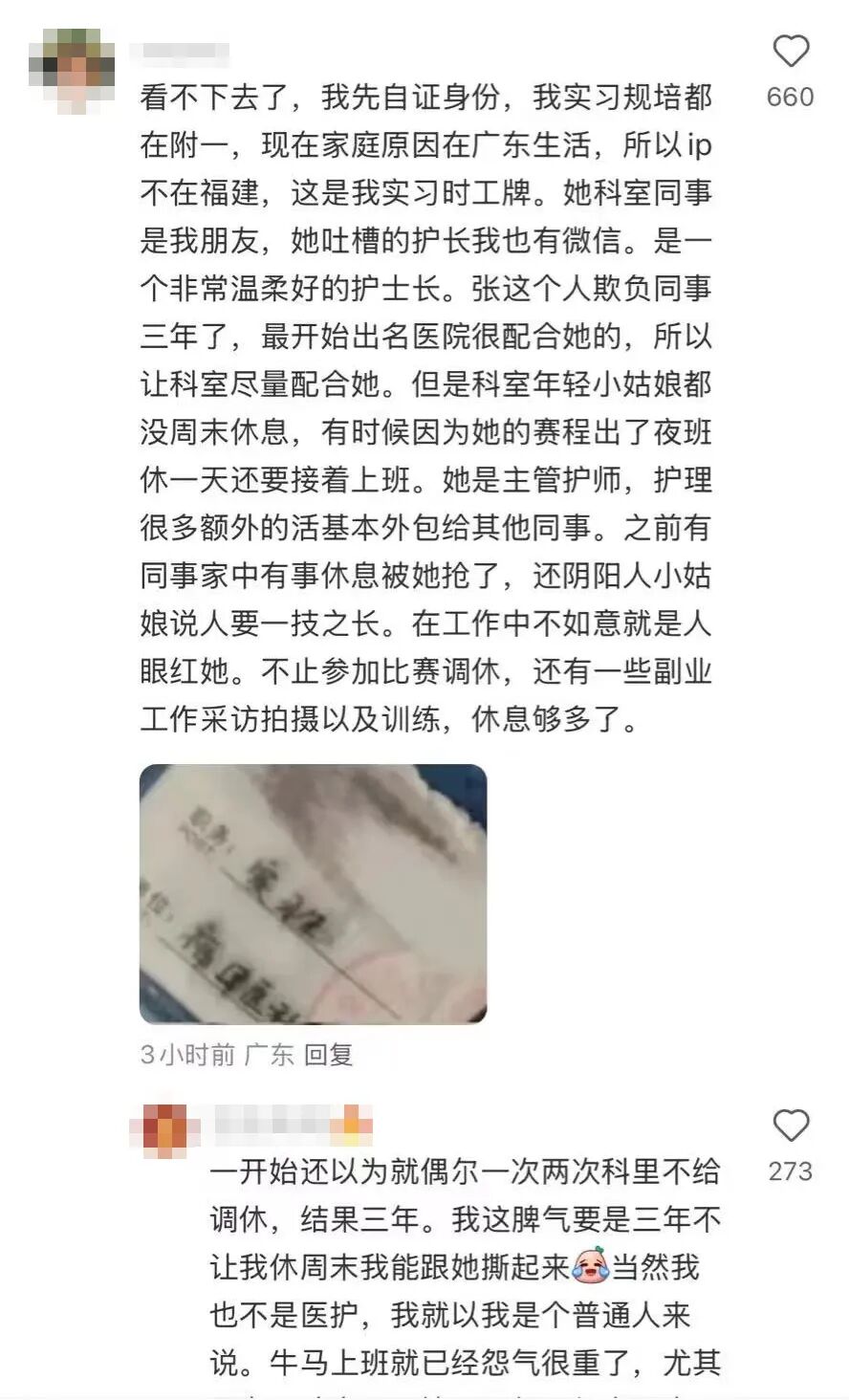Tap 回复 under the Guangdong comment

[329, 1055]
